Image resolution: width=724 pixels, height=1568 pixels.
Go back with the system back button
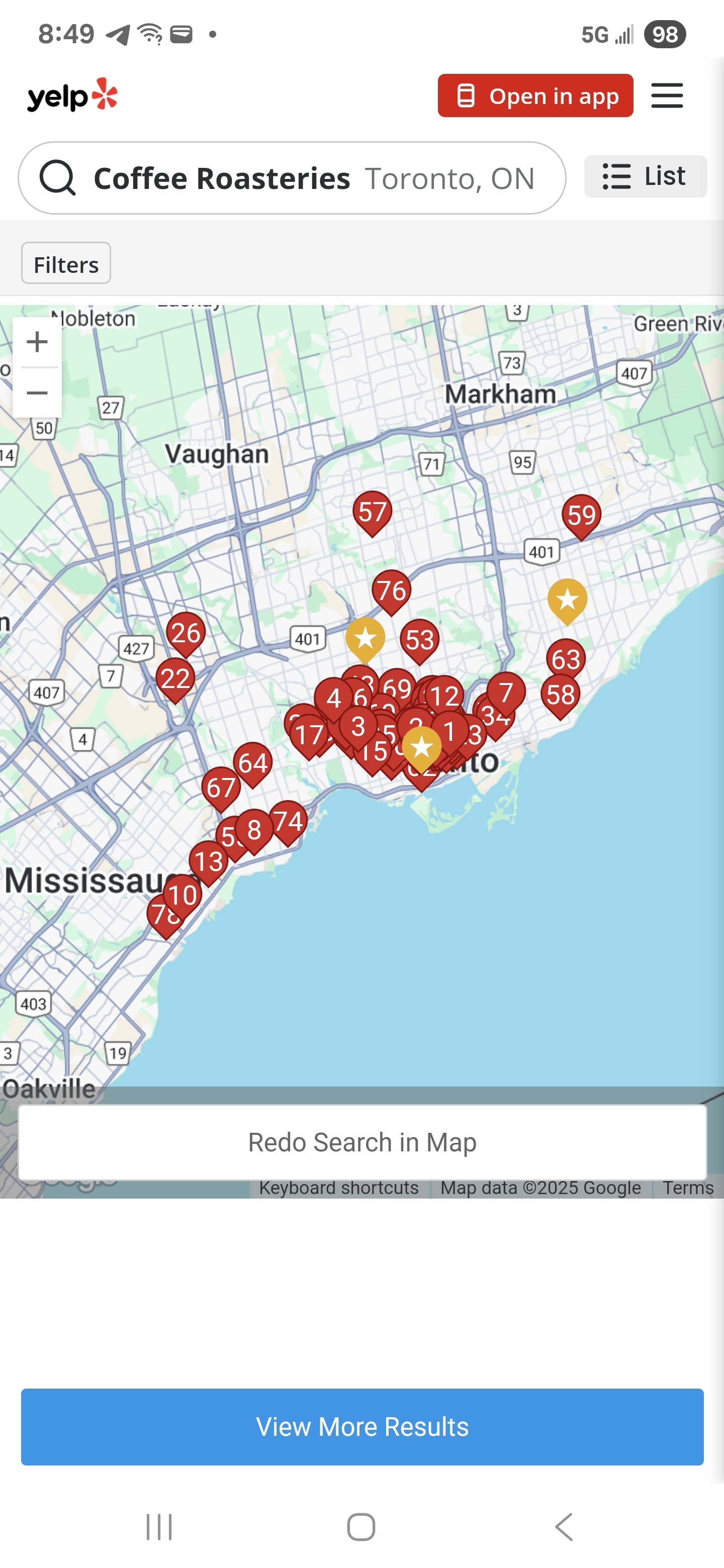pyautogui.click(x=564, y=1526)
